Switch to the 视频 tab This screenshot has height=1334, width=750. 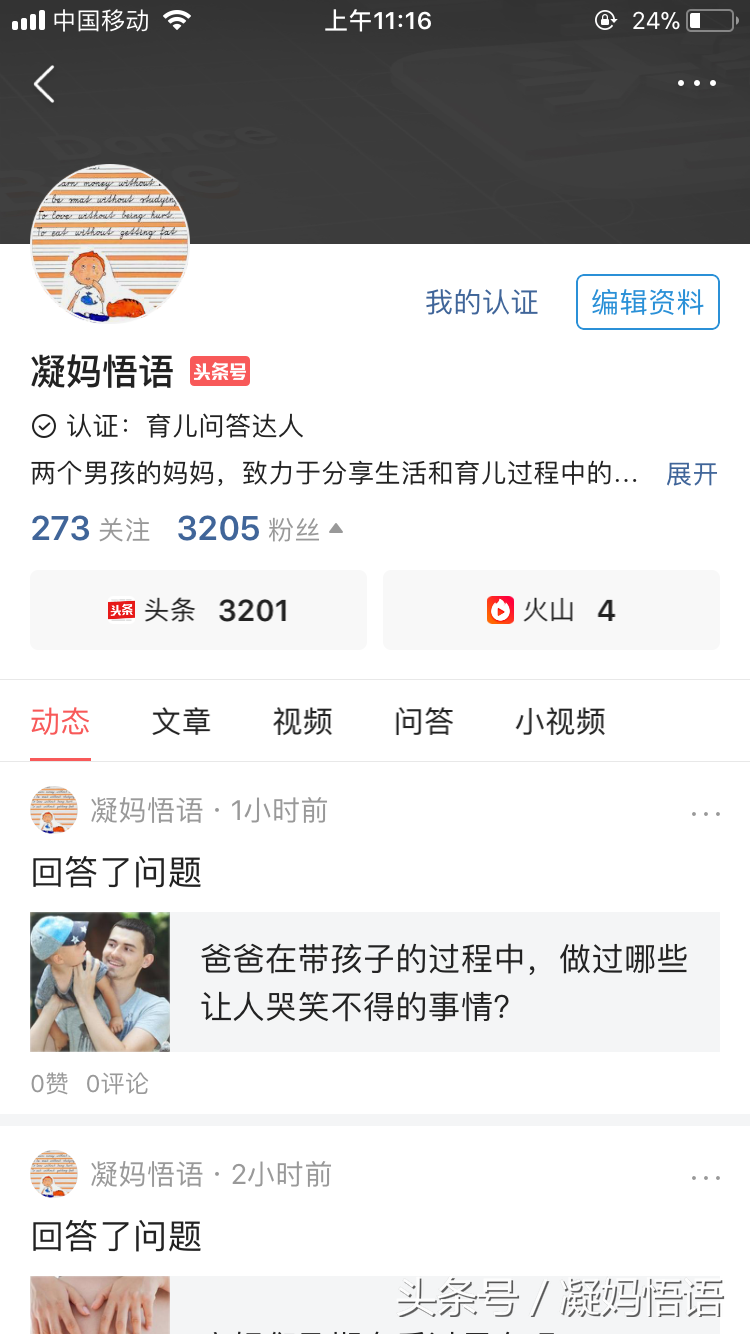click(302, 721)
